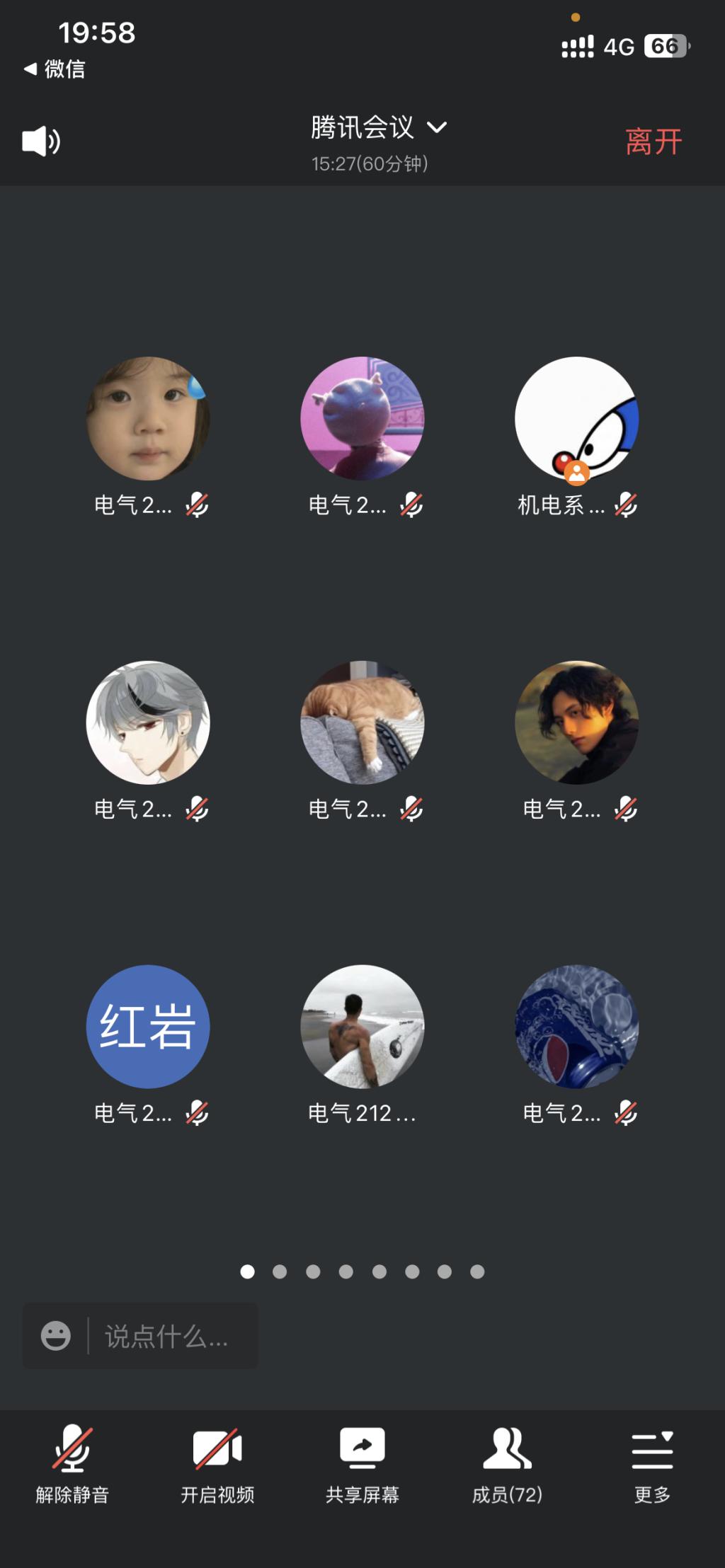Select the 红岩 participant tile

147,1027
